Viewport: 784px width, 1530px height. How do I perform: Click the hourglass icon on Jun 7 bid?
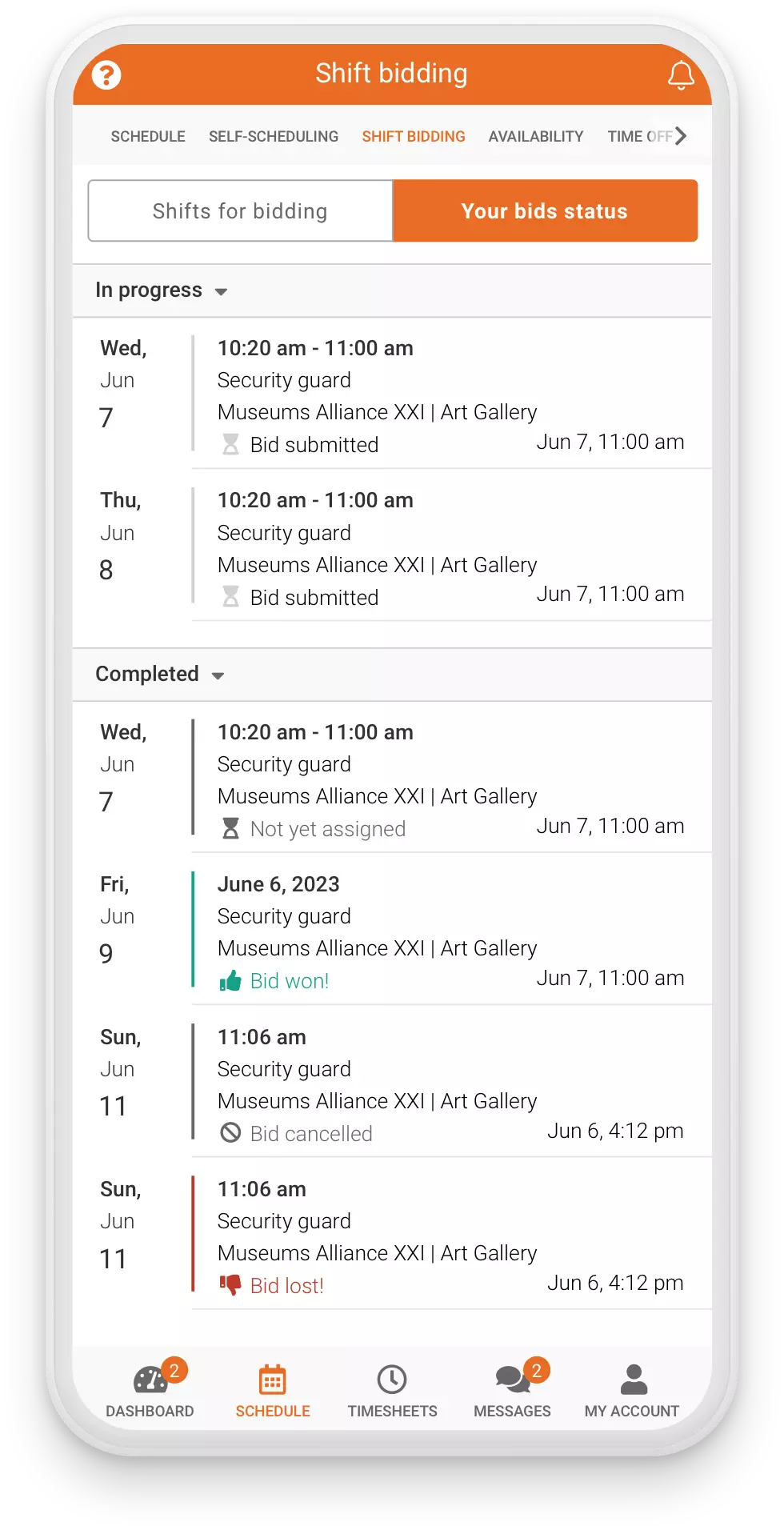[x=230, y=444]
